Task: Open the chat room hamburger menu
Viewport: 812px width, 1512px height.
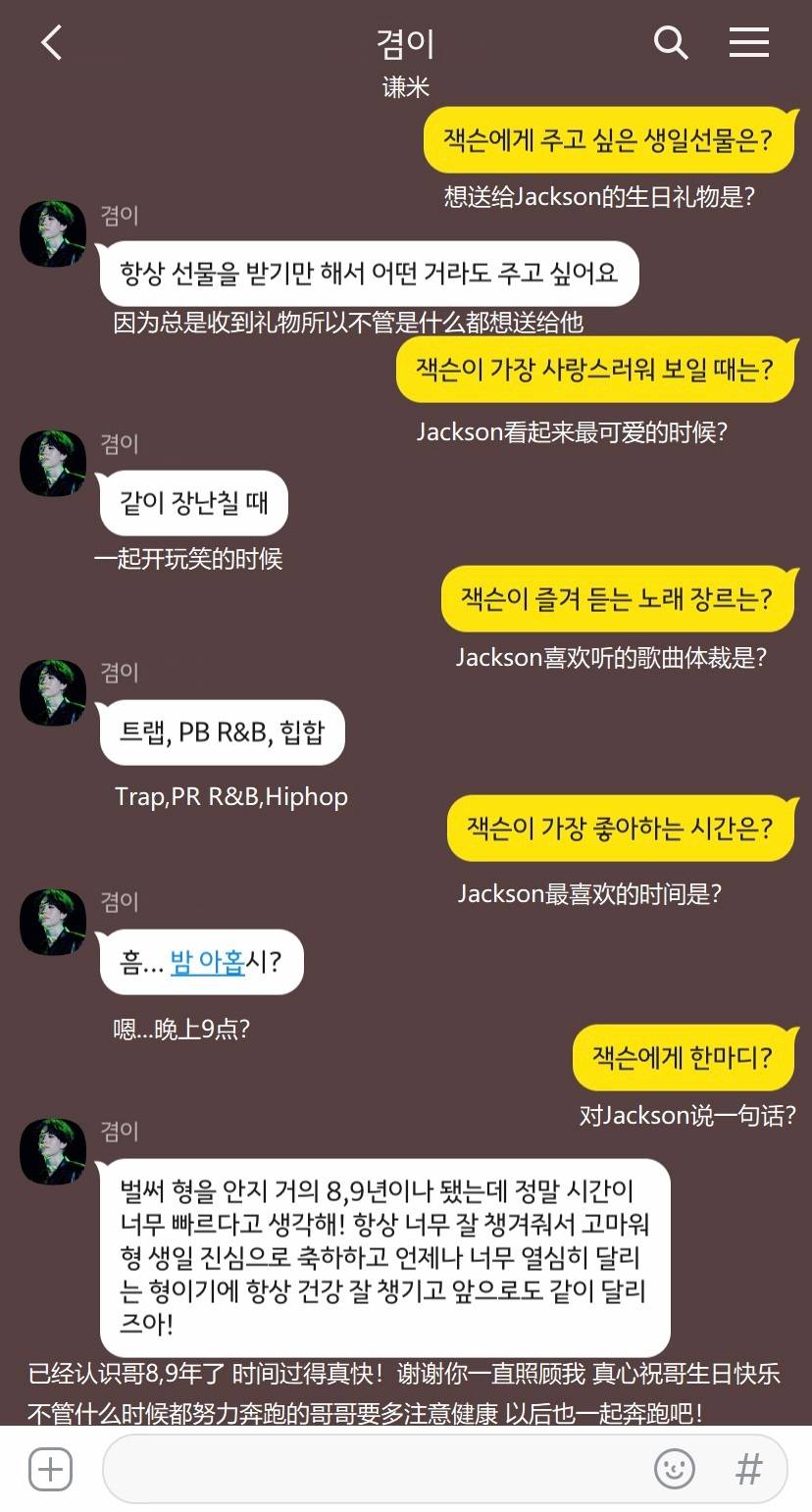Action: click(748, 43)
